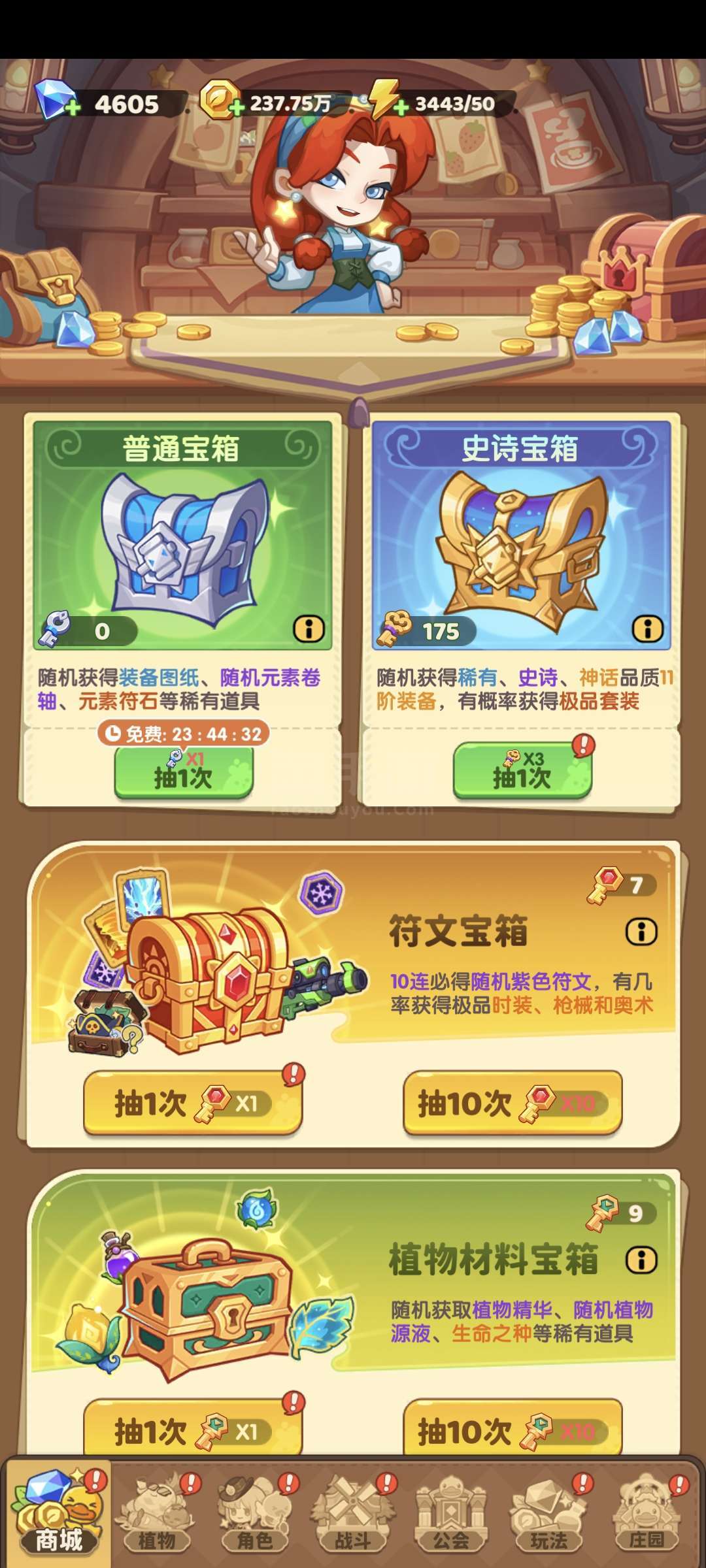The height and width of the screenshot is (1568, 706).
Task: Draw once from 史诗宝箱
Action: point(522,771)
